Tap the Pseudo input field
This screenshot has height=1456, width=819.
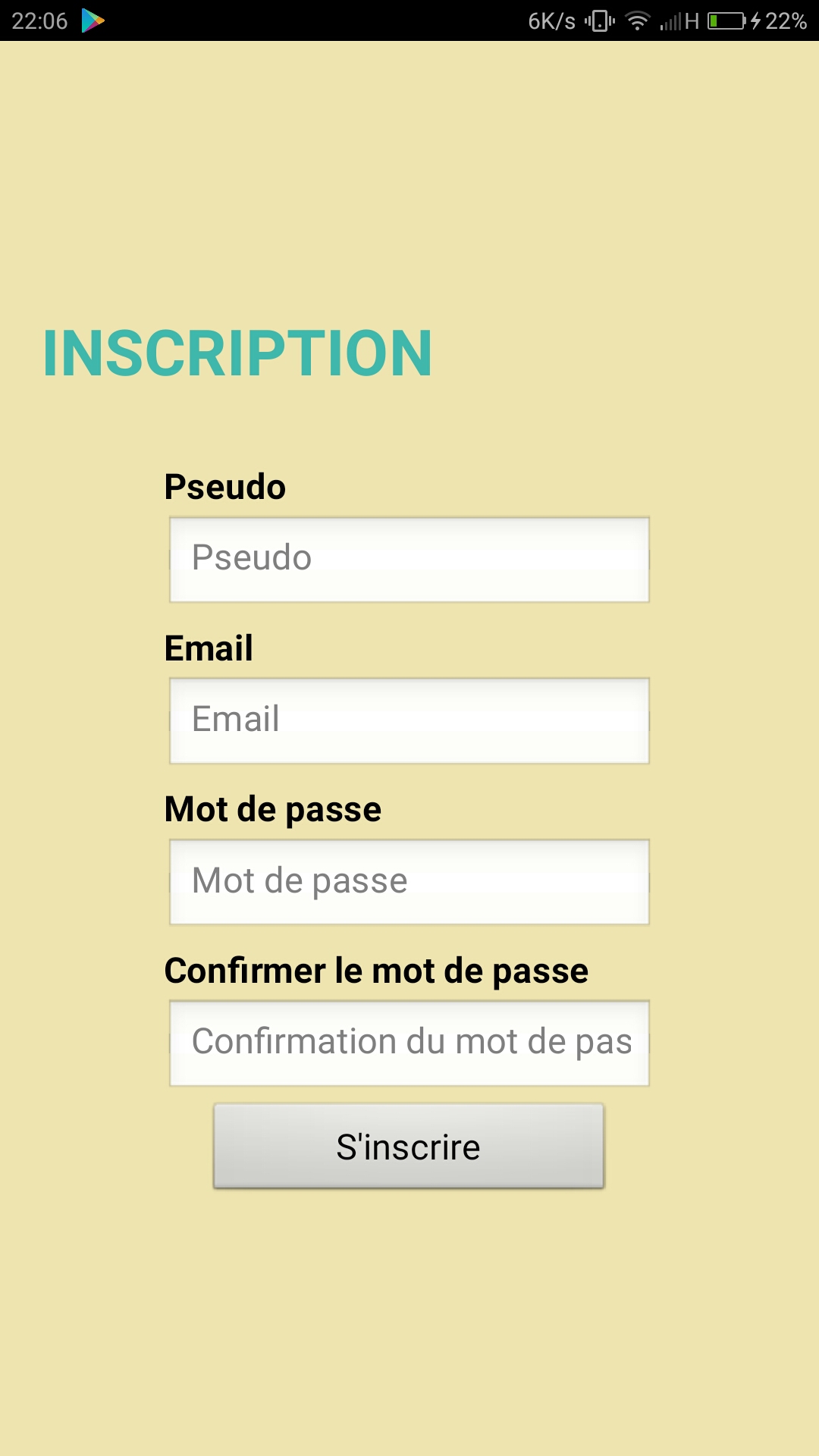click(x=409, y=560)
